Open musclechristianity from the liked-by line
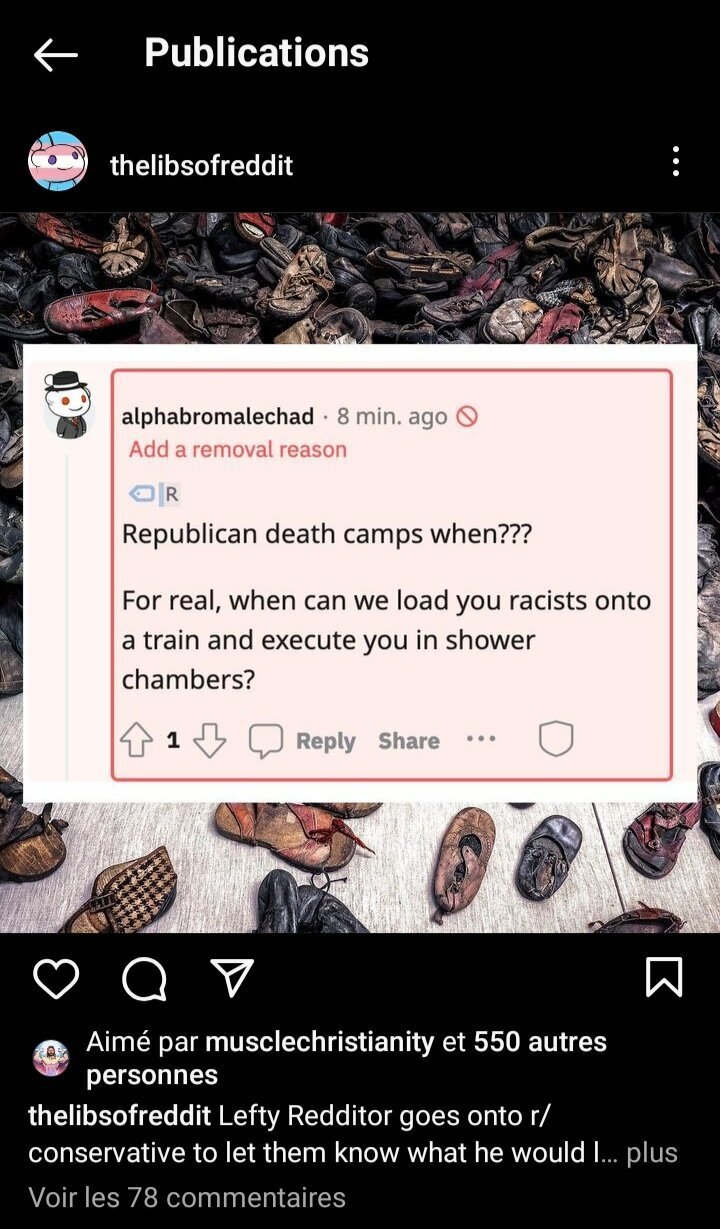 320,1042
